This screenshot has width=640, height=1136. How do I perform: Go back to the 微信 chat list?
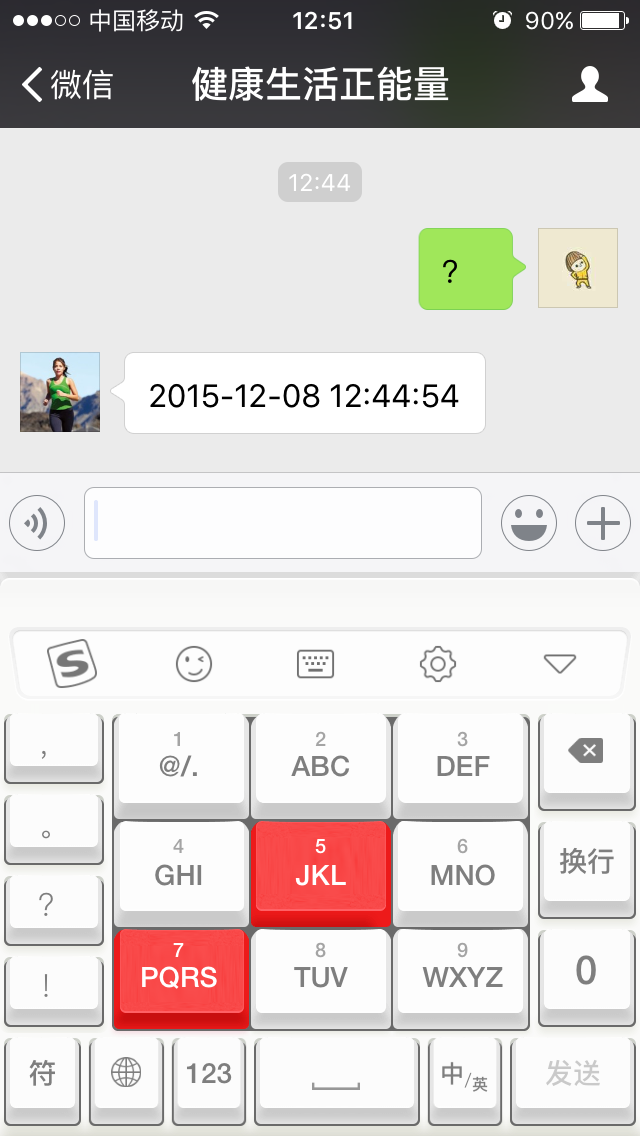[x=68, y=85]
